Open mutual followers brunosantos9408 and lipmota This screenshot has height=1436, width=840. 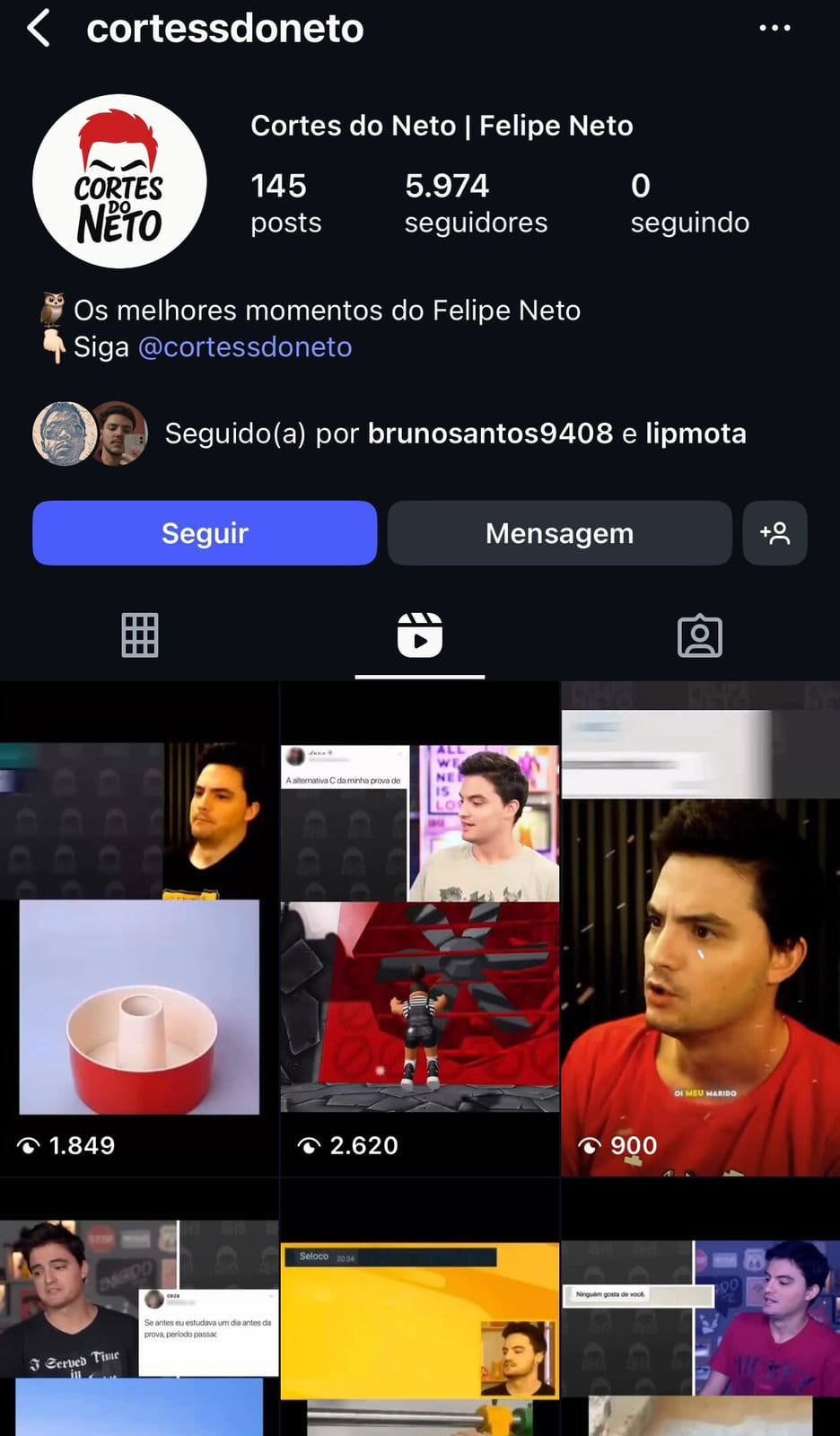pyautogui.click(x=455, y=433)
